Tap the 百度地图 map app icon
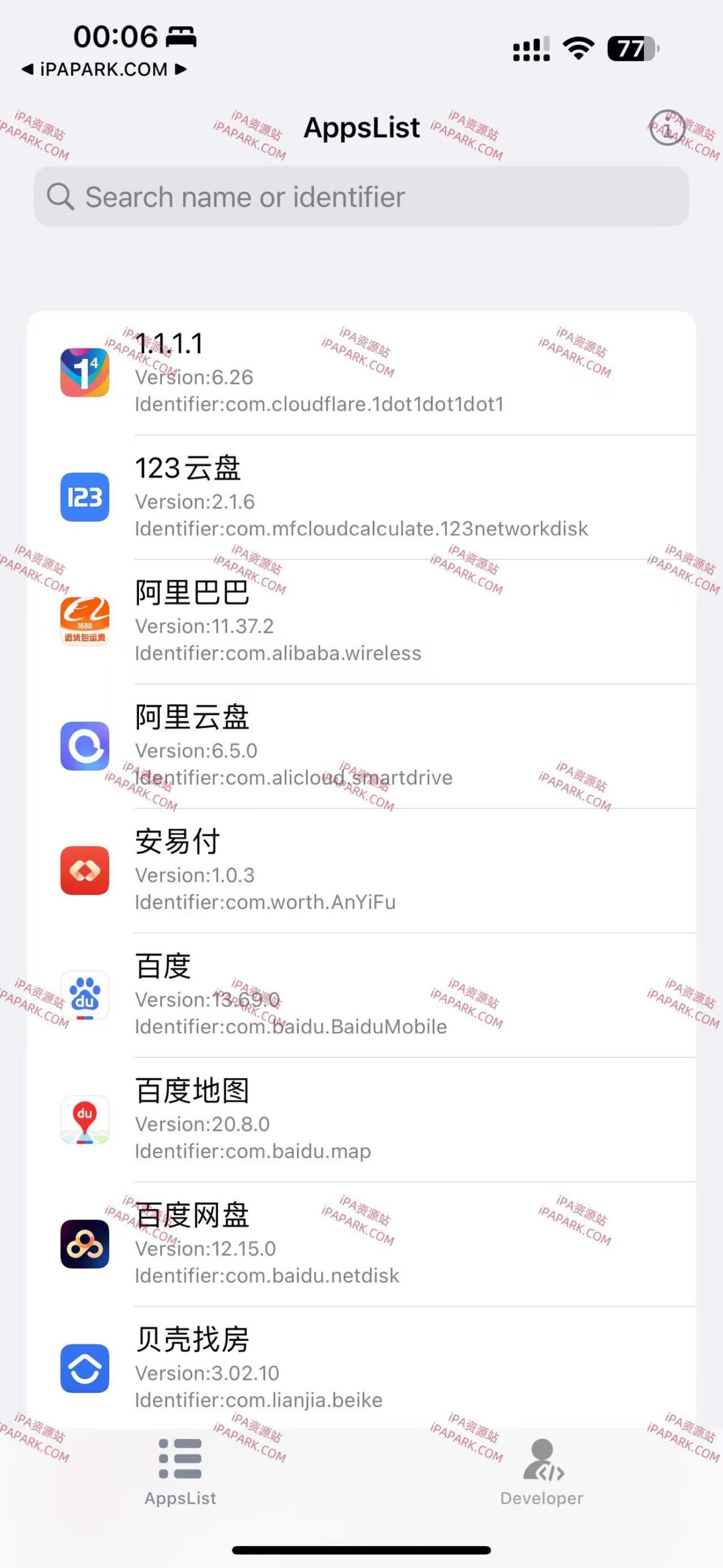This screenshot has width=723, height=1568. [84, 1120]
